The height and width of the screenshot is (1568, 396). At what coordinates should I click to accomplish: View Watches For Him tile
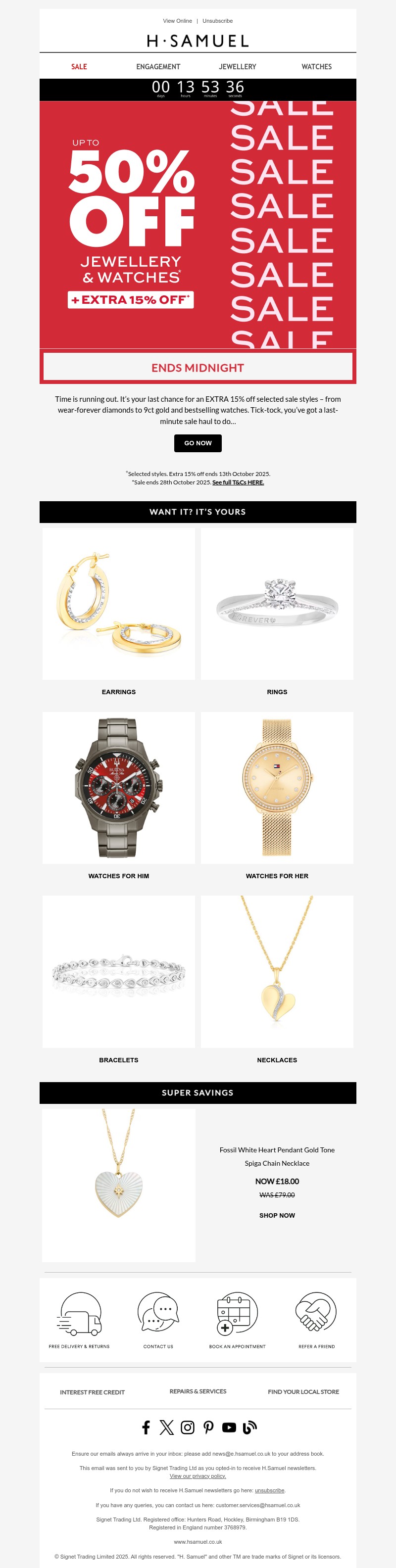(119, 788)
